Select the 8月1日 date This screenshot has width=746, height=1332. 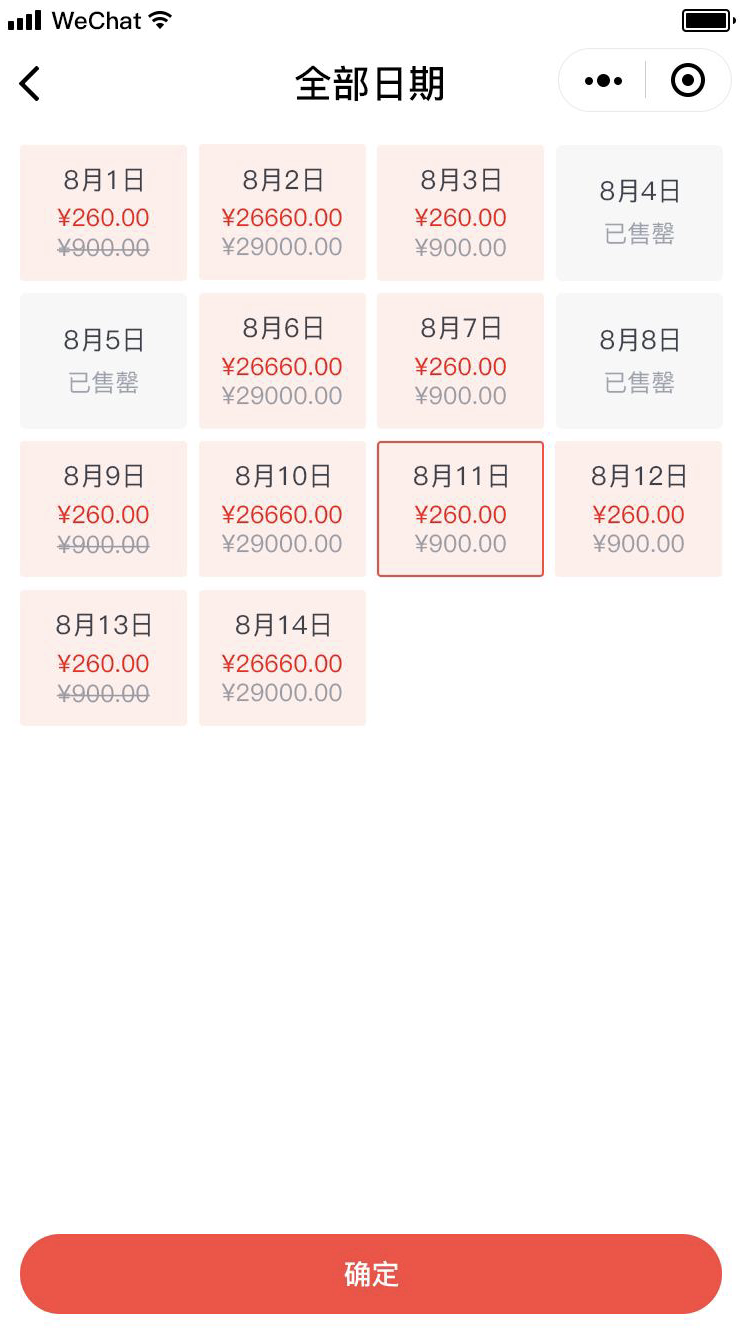[103, 213]
